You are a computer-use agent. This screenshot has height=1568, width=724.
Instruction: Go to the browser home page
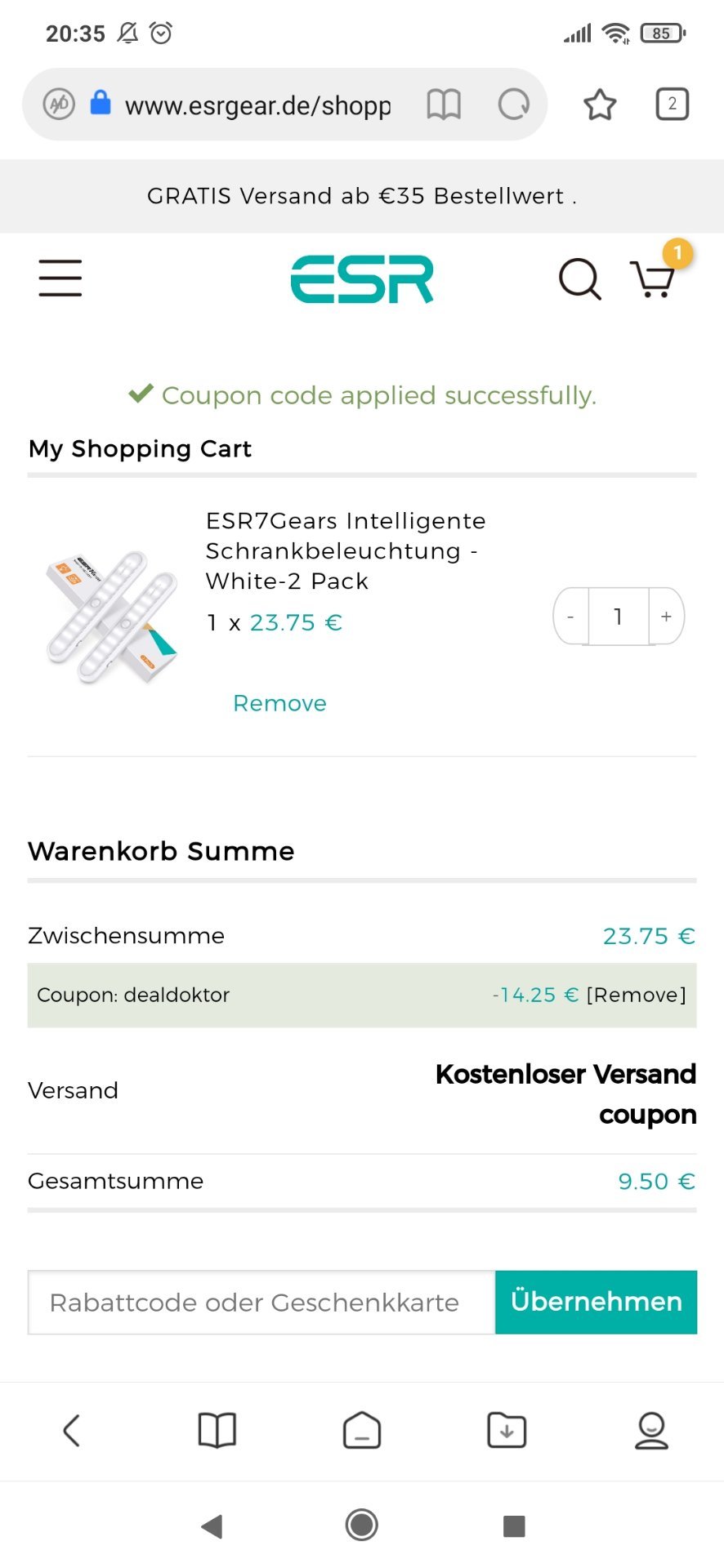362,1430
